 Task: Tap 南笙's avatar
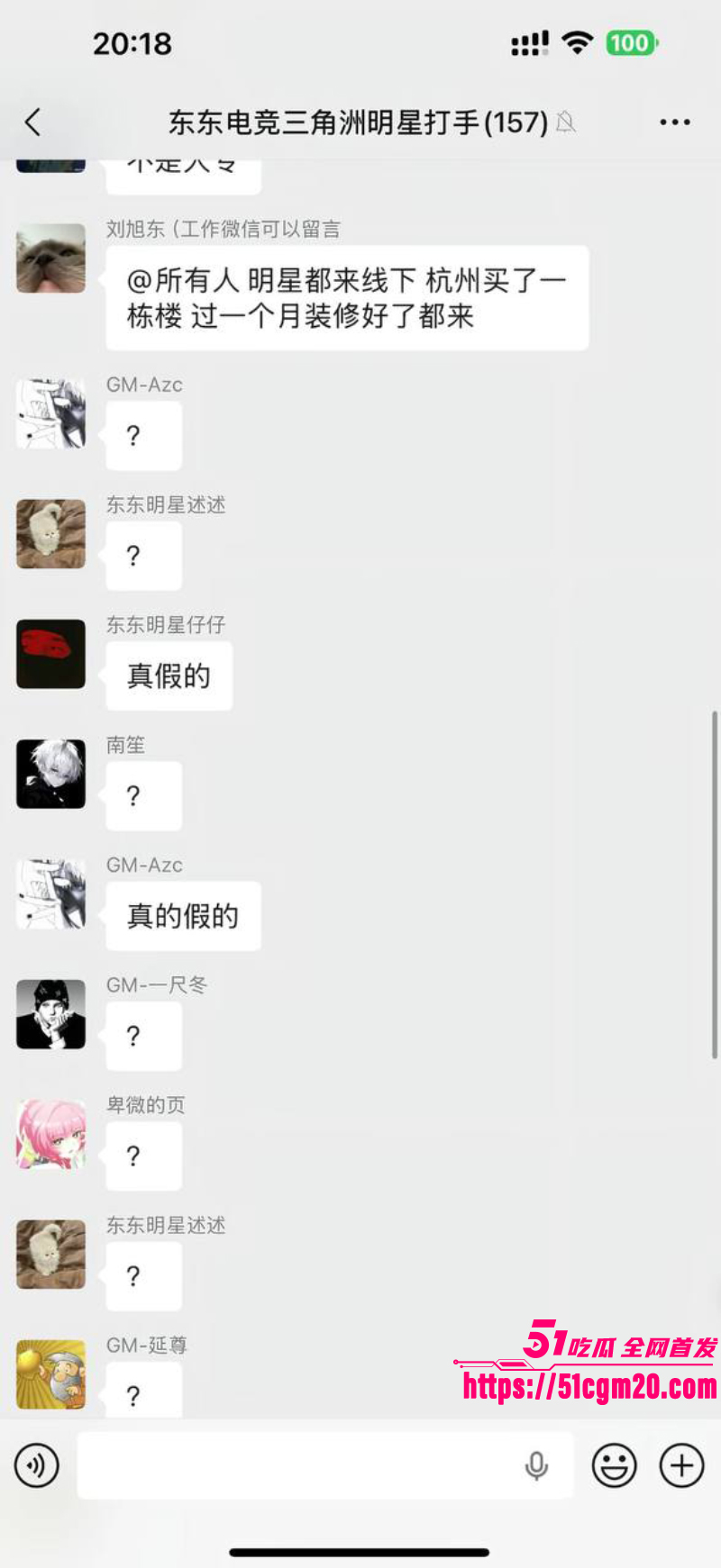[51, 774]
